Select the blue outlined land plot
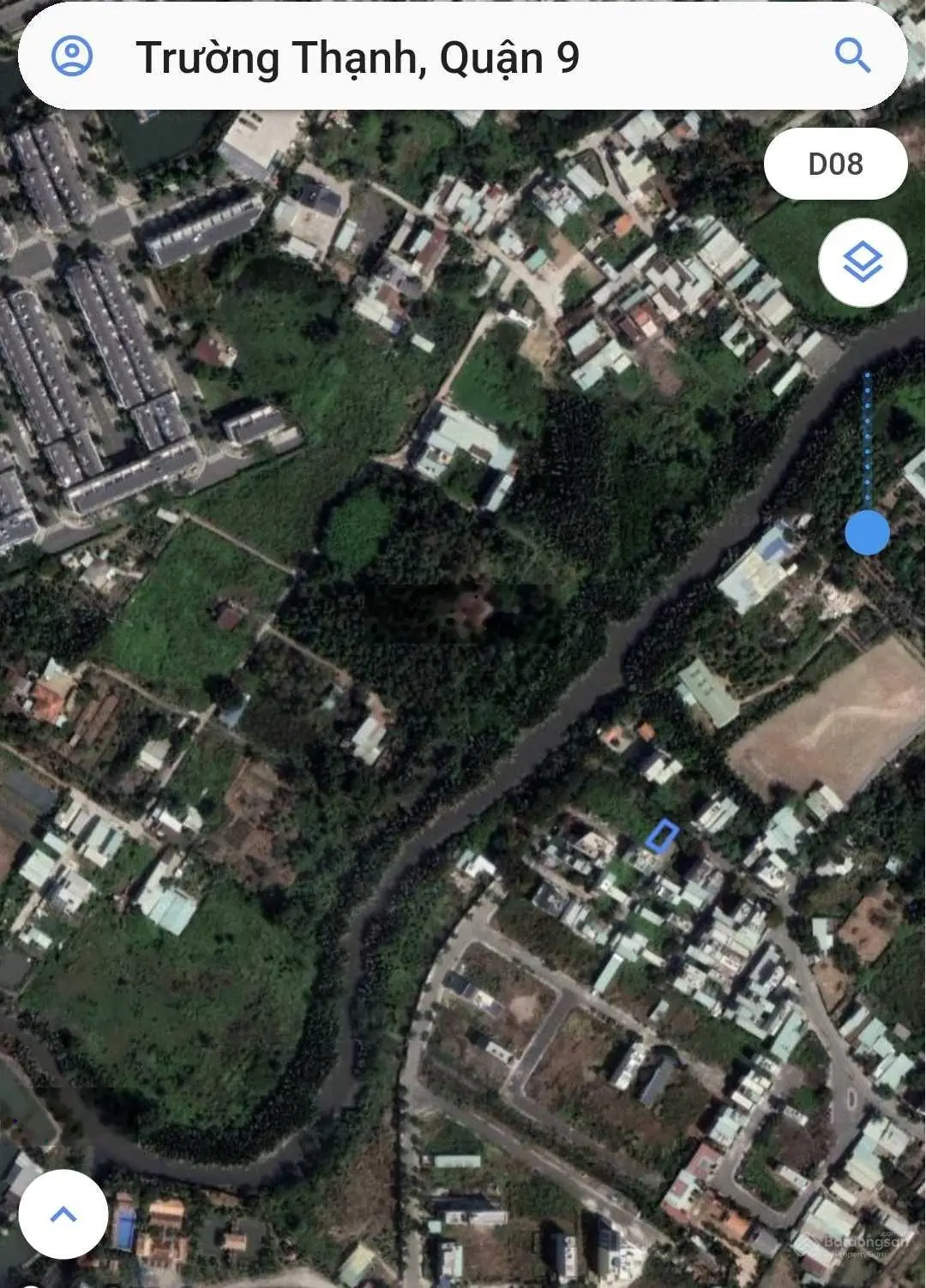Image resolution: width=926 pixels, height=1288 pixels. pos(662,836)
